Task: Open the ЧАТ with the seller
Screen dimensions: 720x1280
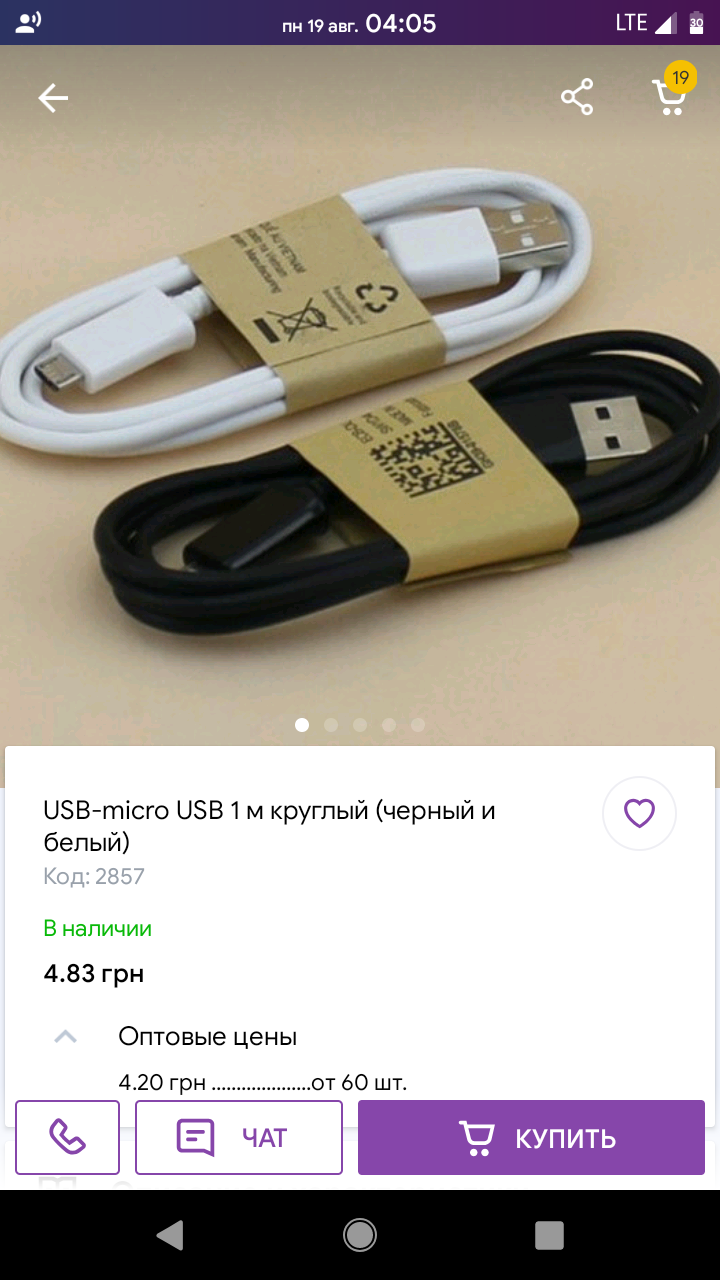Action: pos(239,1137)
